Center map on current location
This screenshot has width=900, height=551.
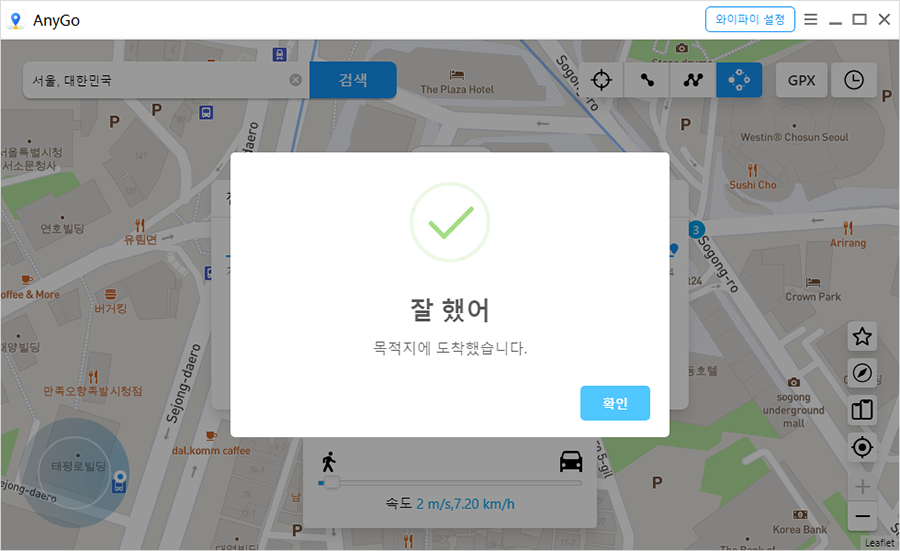coord(862,447)
